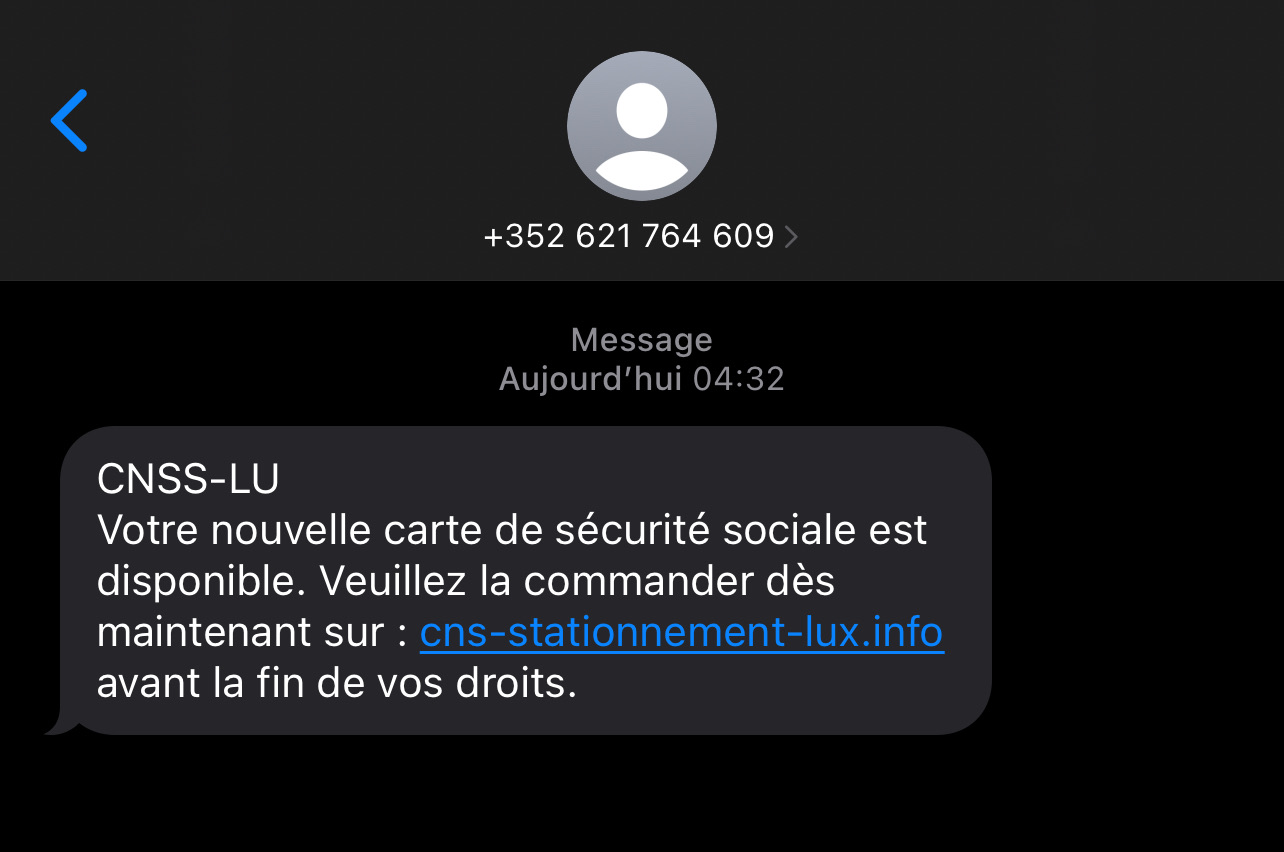The width and height of the screenshot is (1284, 852).
Task: Go back to the messages list
Action: pyautogui.click(x=69, y=120)
